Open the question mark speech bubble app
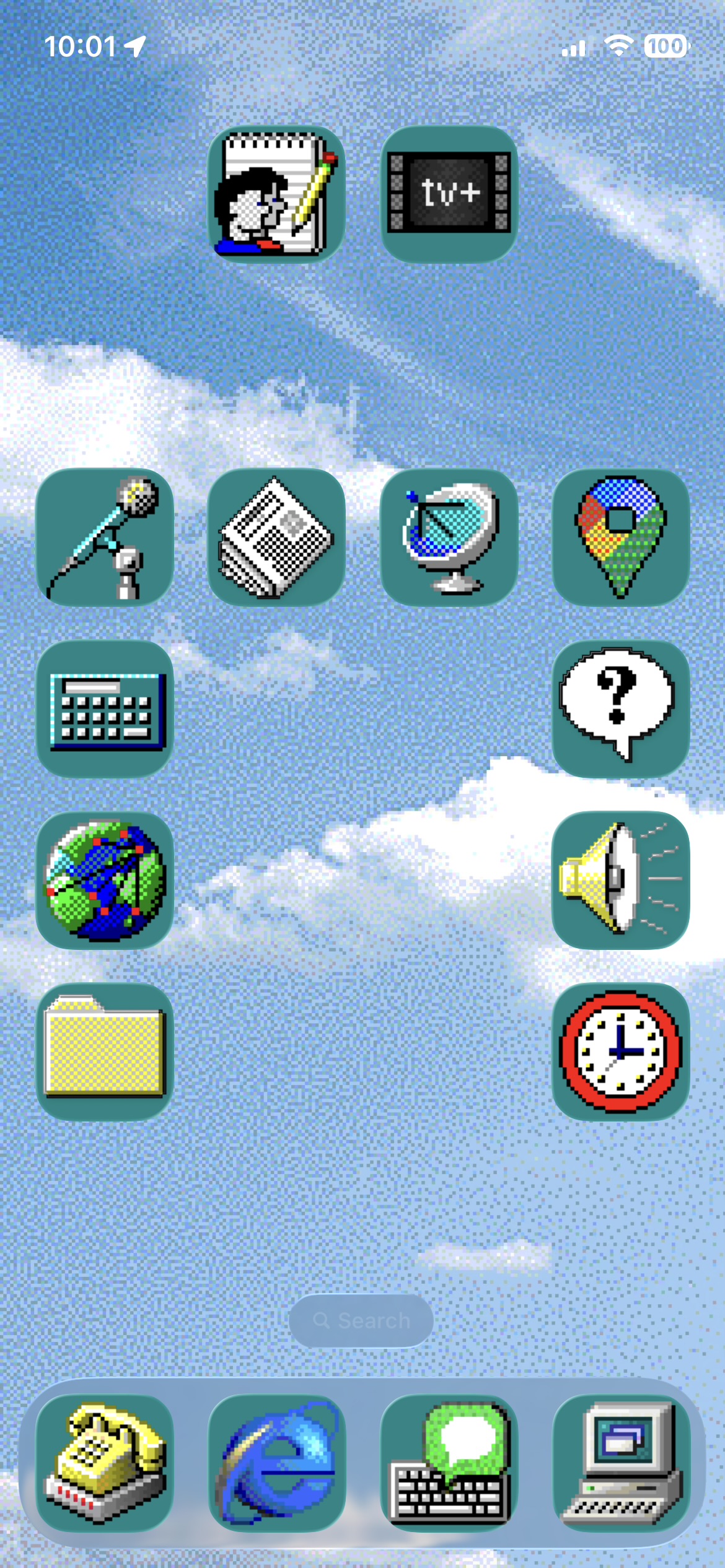725x1568 pixels. click(621, 709)
